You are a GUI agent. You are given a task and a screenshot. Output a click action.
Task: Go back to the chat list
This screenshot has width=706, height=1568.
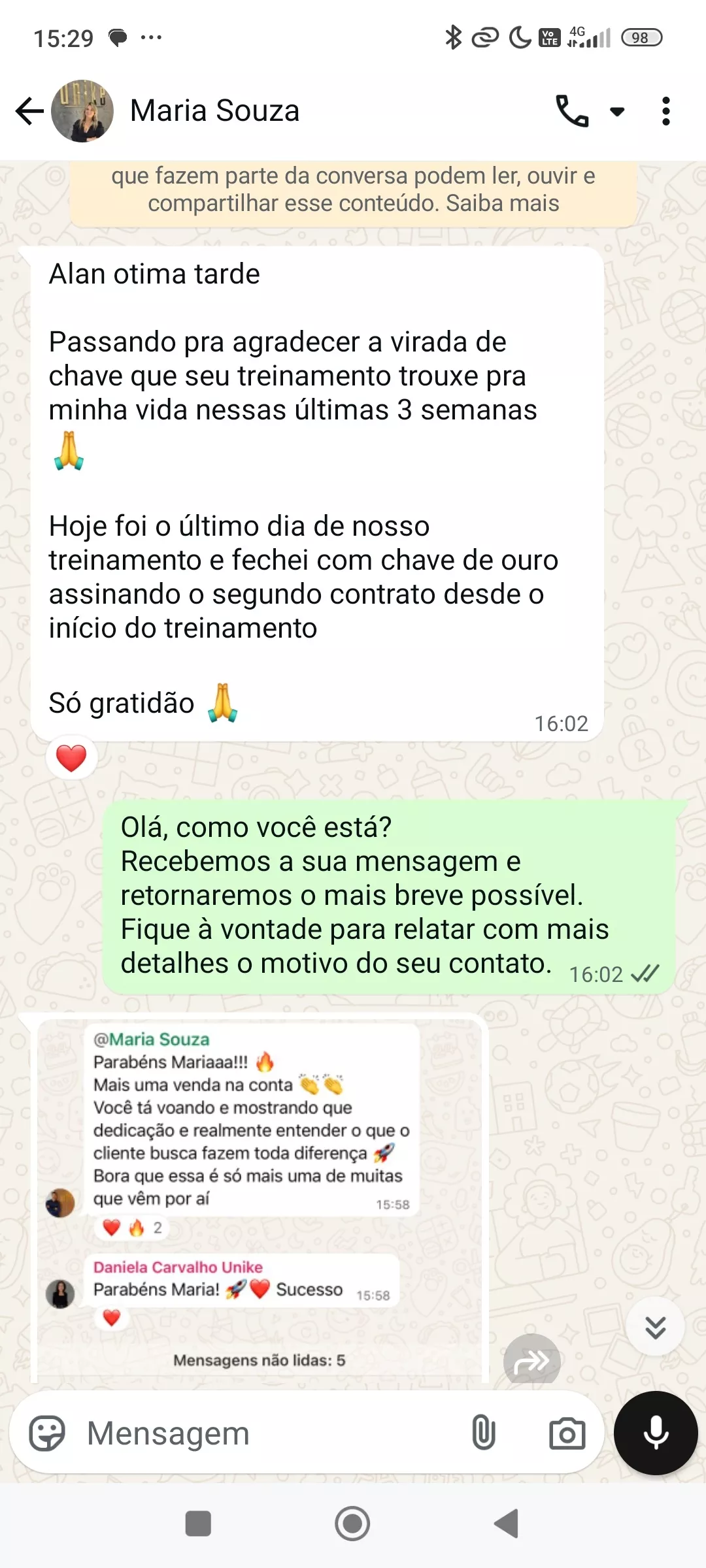pyautogui.click(x=29, y=111)
